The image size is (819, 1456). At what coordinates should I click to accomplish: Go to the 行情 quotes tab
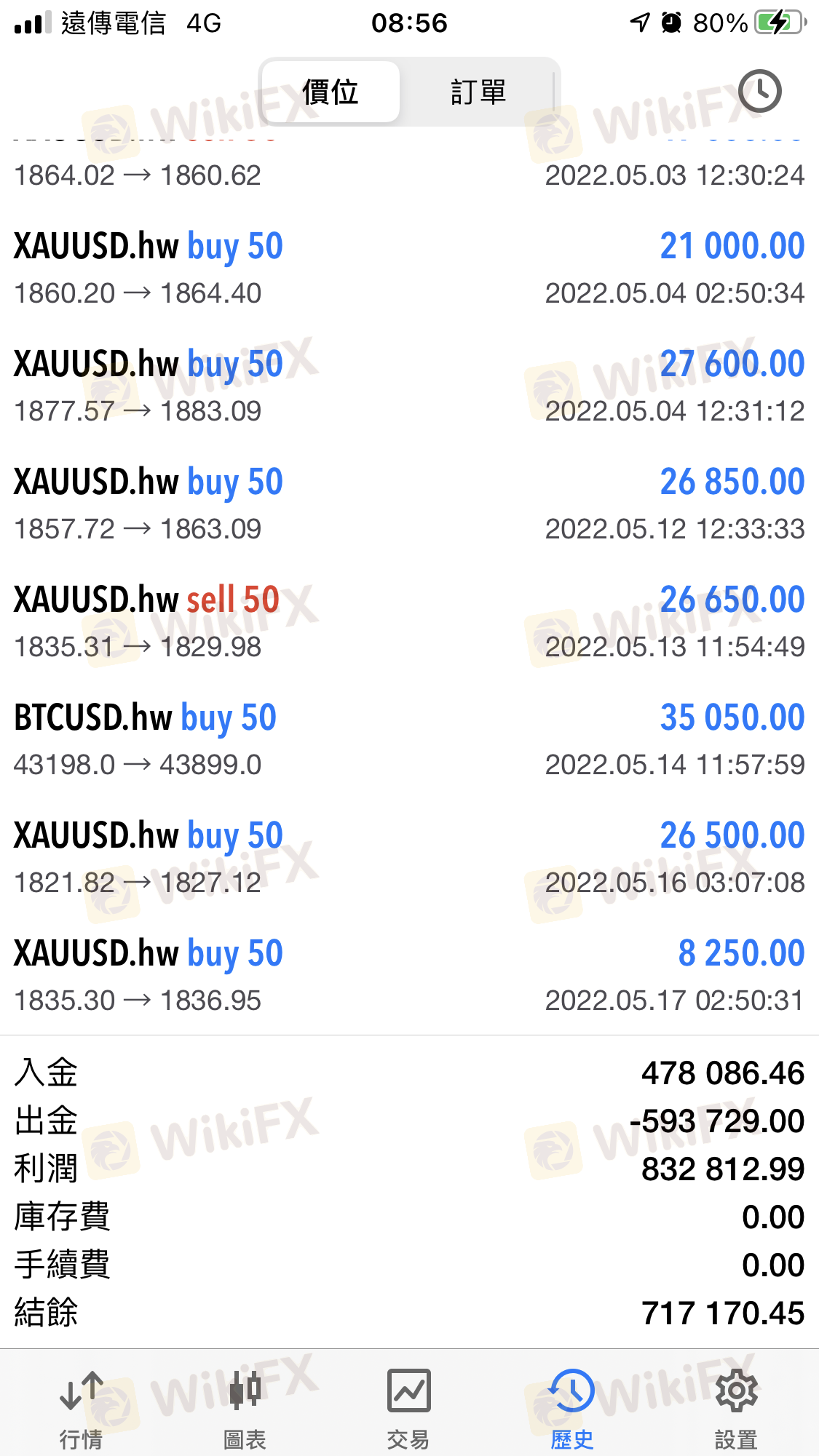click(81, 1409)
